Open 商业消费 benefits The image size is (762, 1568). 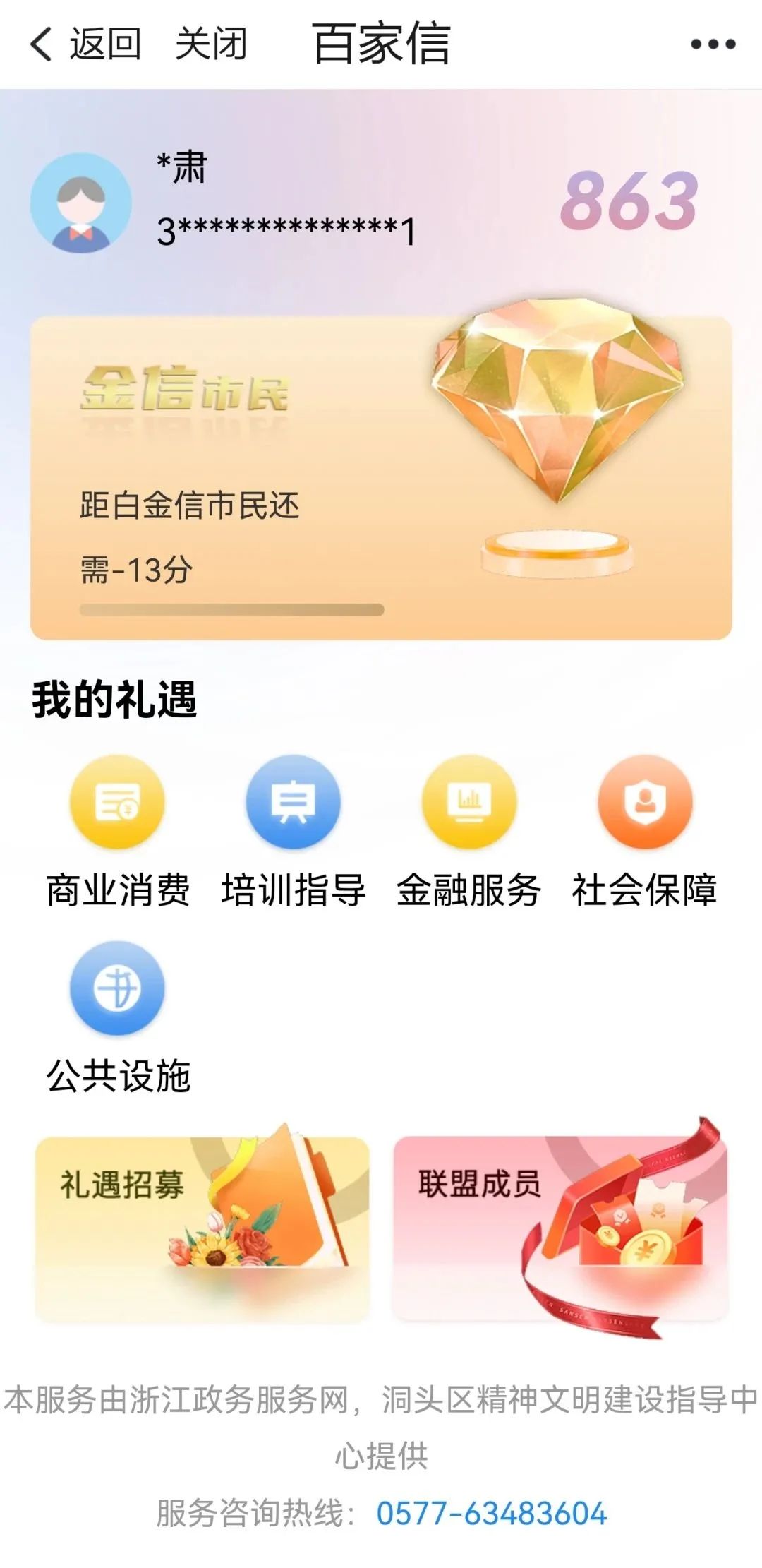(x=117, y=831)
